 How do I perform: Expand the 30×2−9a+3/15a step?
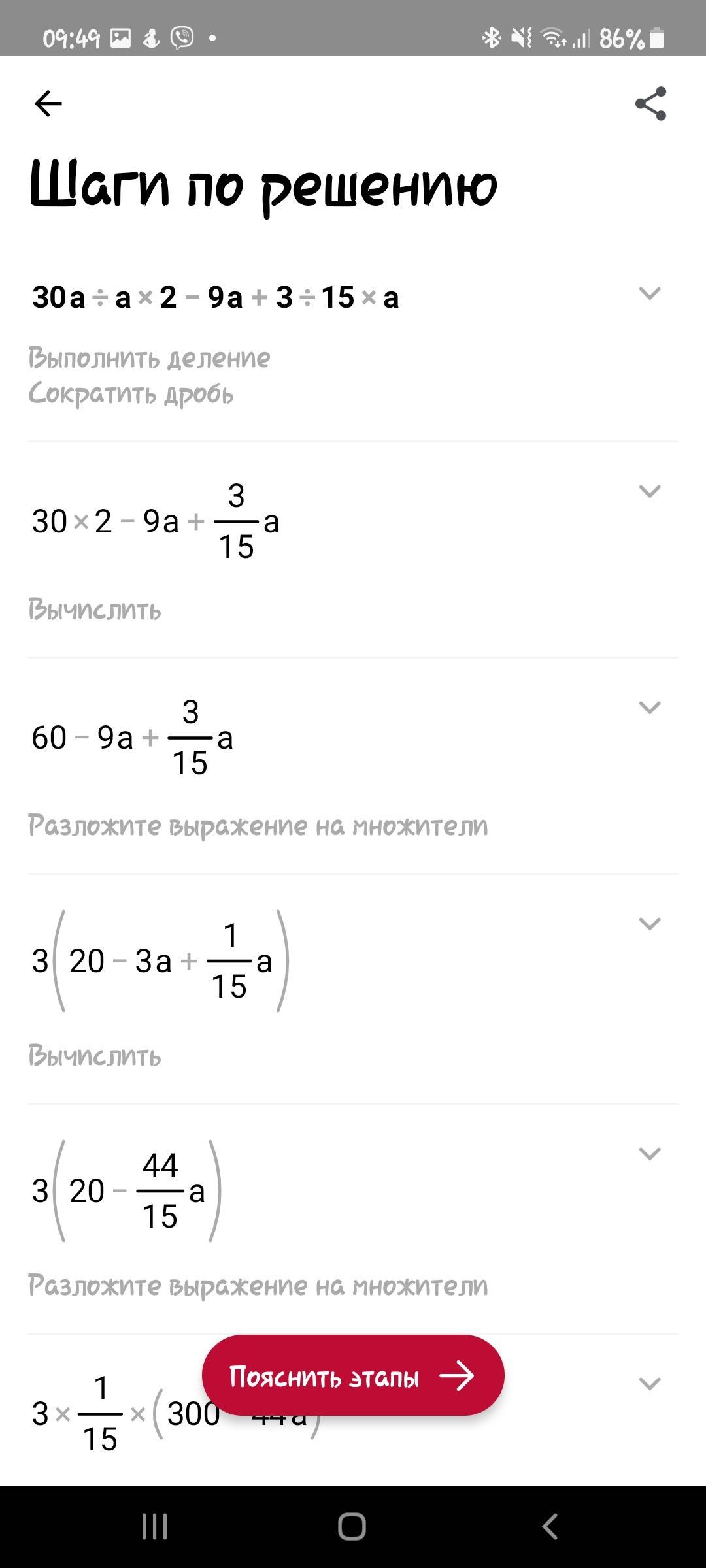tap(649, 491)
